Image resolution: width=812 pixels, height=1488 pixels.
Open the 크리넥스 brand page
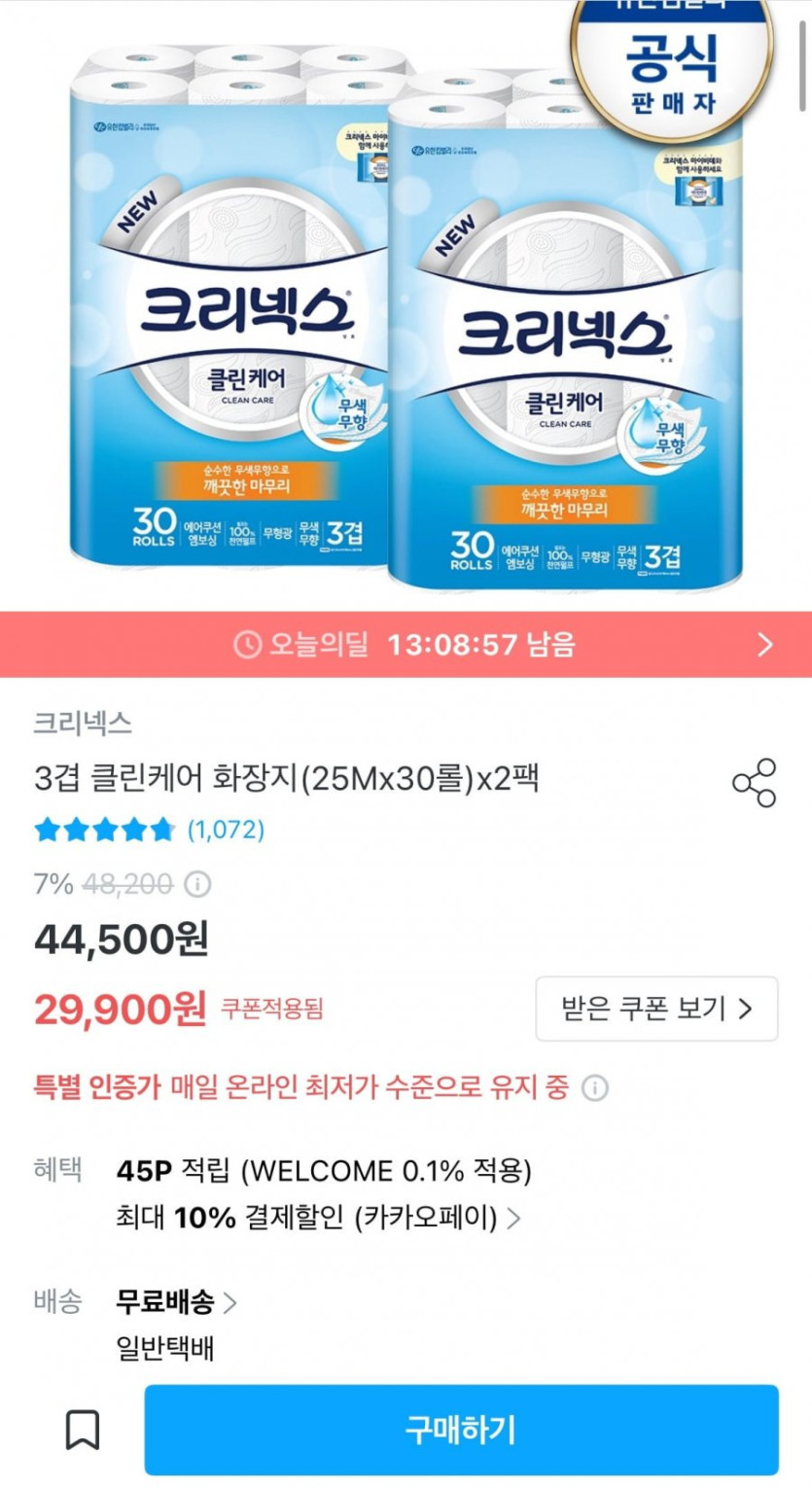pos(83,723)
